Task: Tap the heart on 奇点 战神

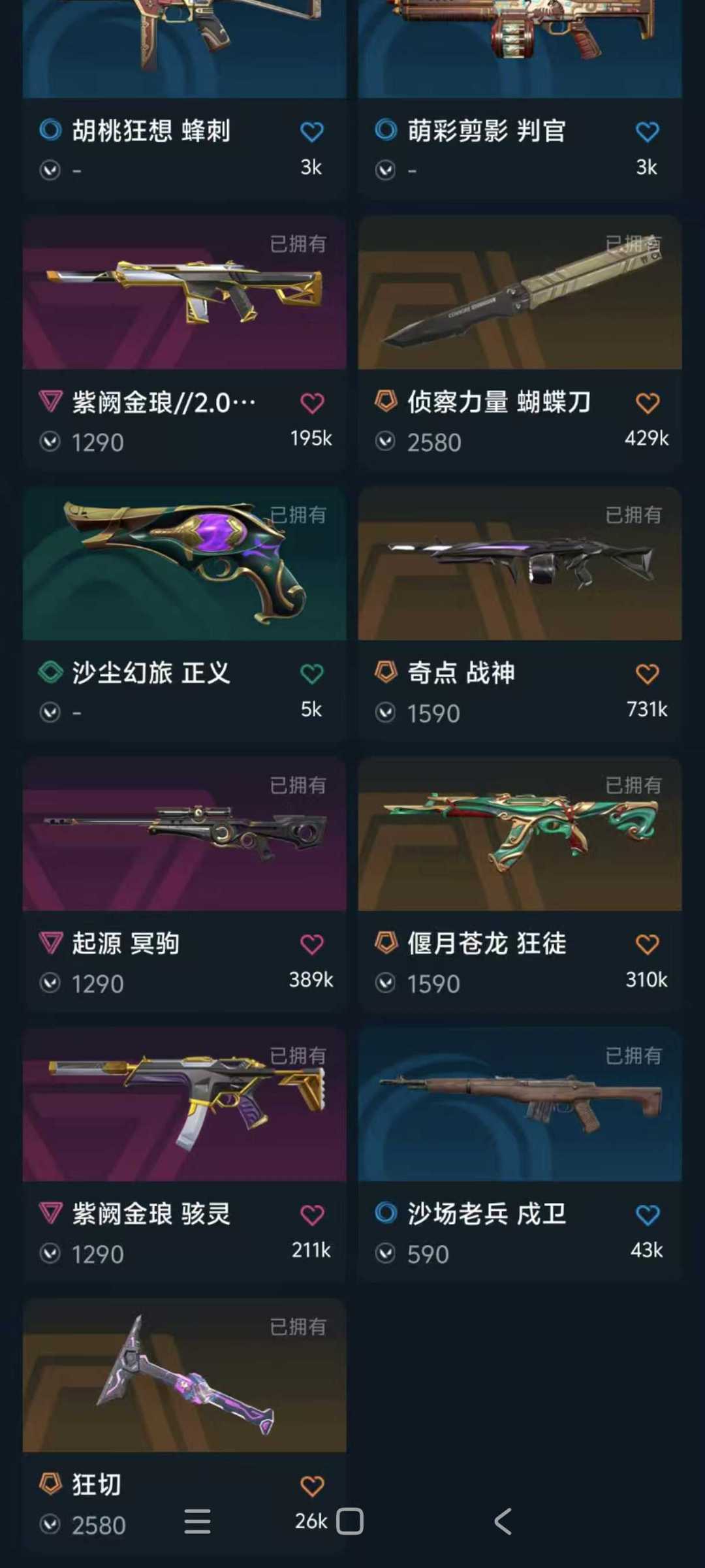Action: coord(647,673)
